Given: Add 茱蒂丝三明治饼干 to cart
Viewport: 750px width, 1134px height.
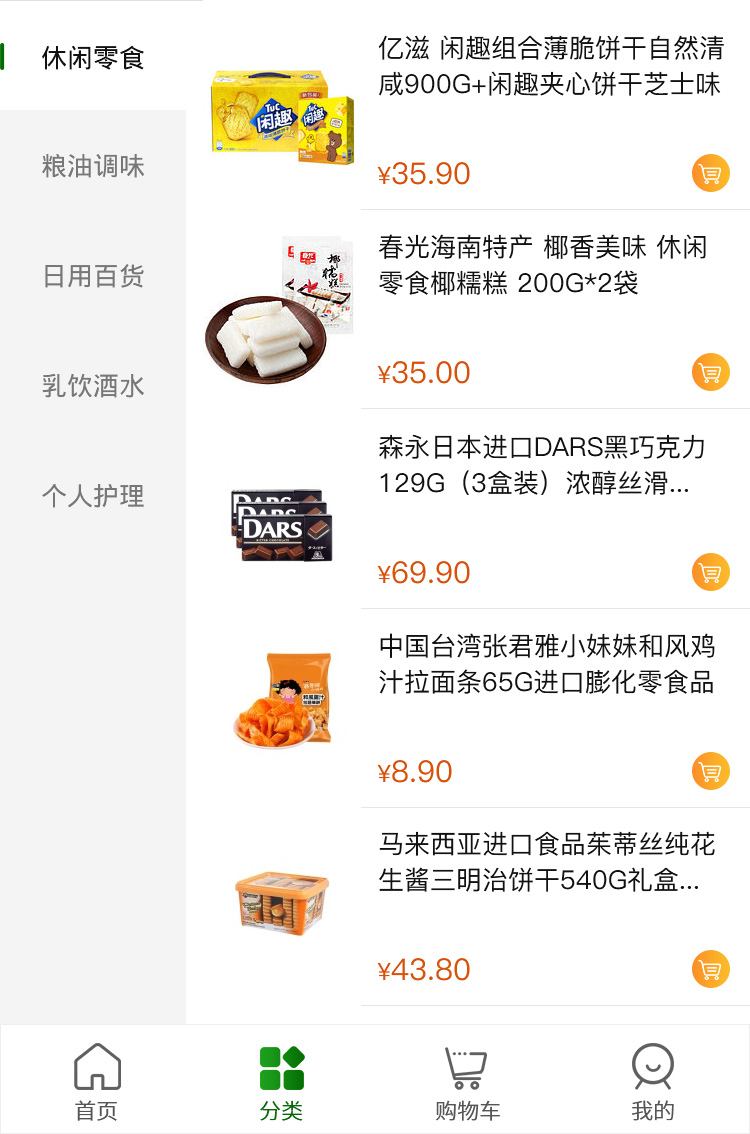Looking at the screenshot, I should tap(710, 969).
